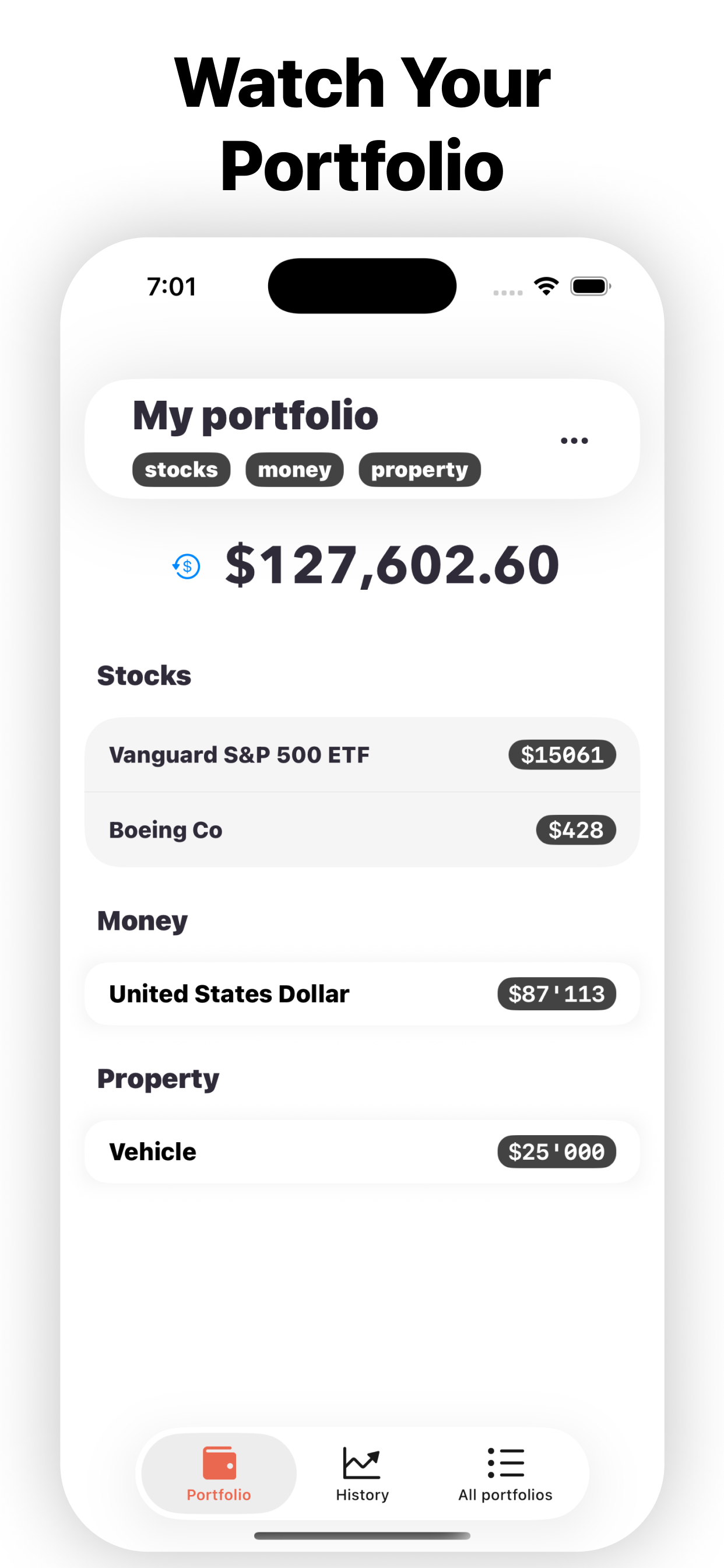This screenshot has height=1568, width=724.
Task: Tap the $25'000 value badge for Vehicle
Action: click(558, 1151)
